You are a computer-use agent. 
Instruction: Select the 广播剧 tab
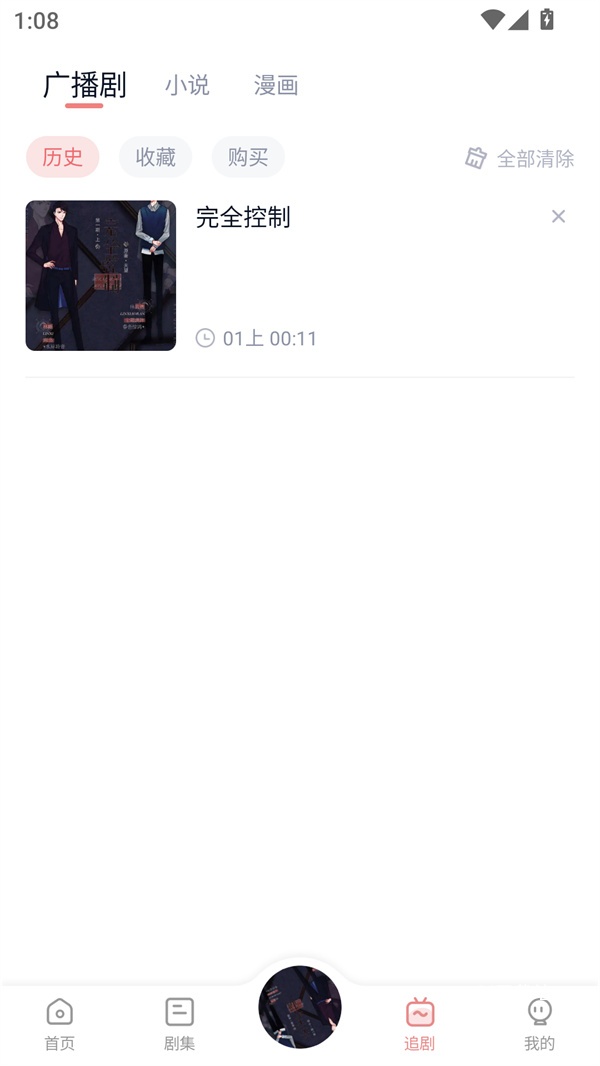click(x=84, y=85)
